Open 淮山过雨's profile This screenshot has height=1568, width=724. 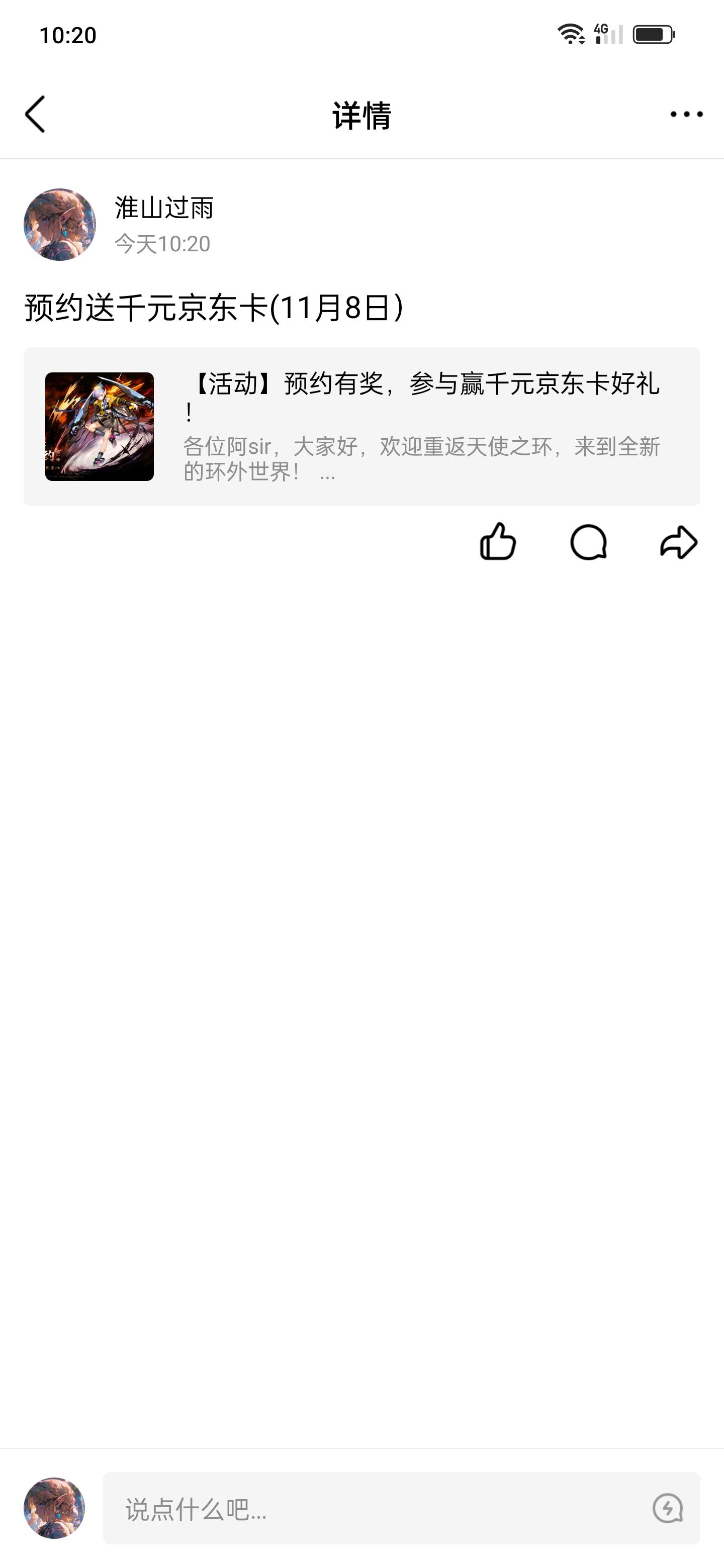coord(59,224)
